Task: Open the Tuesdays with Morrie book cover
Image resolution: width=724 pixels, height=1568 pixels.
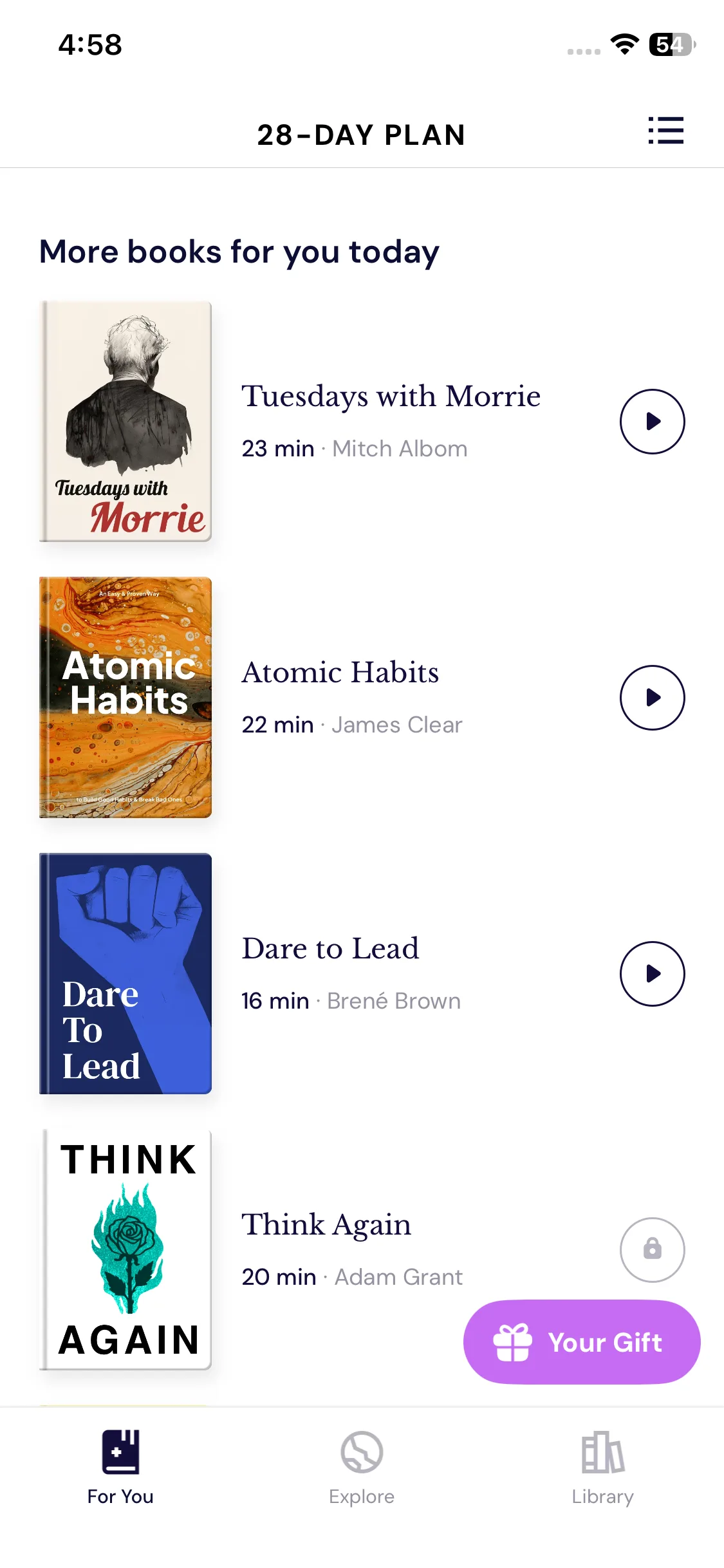Action: tap(126, 422)
